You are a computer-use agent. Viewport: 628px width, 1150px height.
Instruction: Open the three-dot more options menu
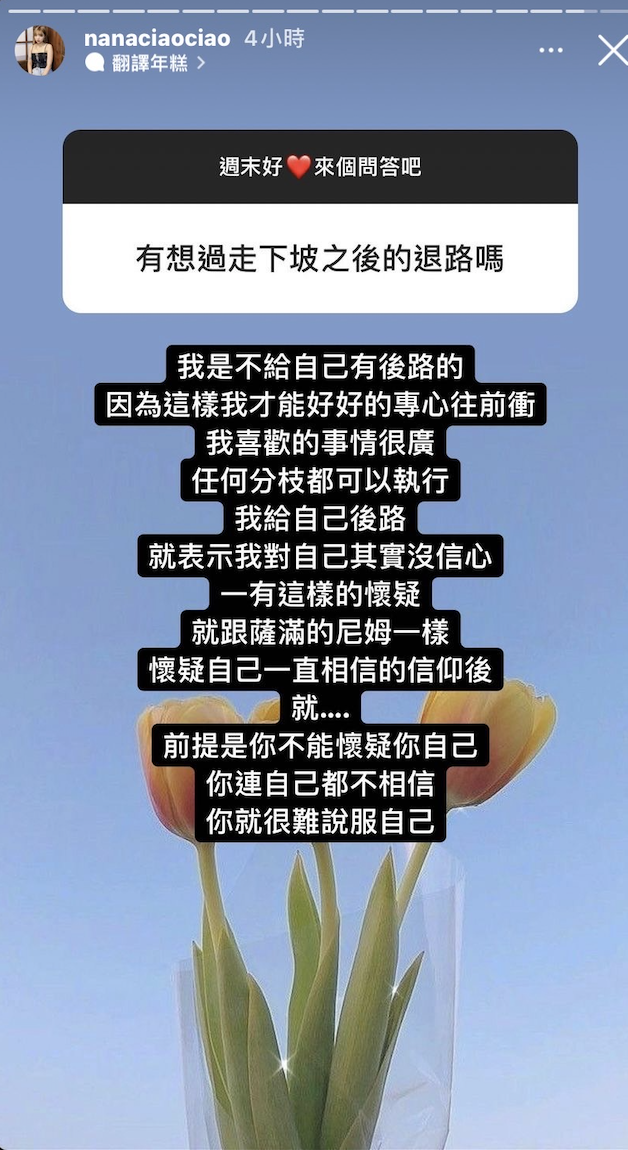coord(551,50)
